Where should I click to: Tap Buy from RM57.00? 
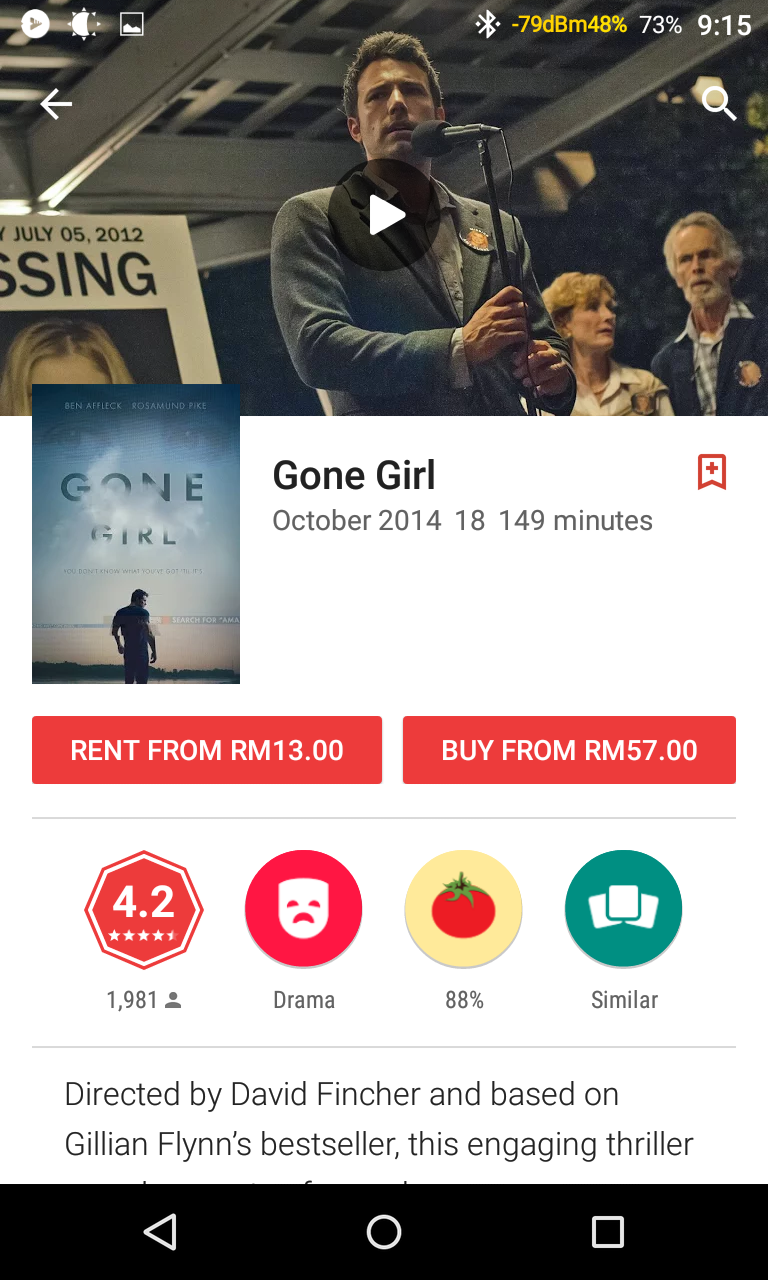tap(569, 750)
